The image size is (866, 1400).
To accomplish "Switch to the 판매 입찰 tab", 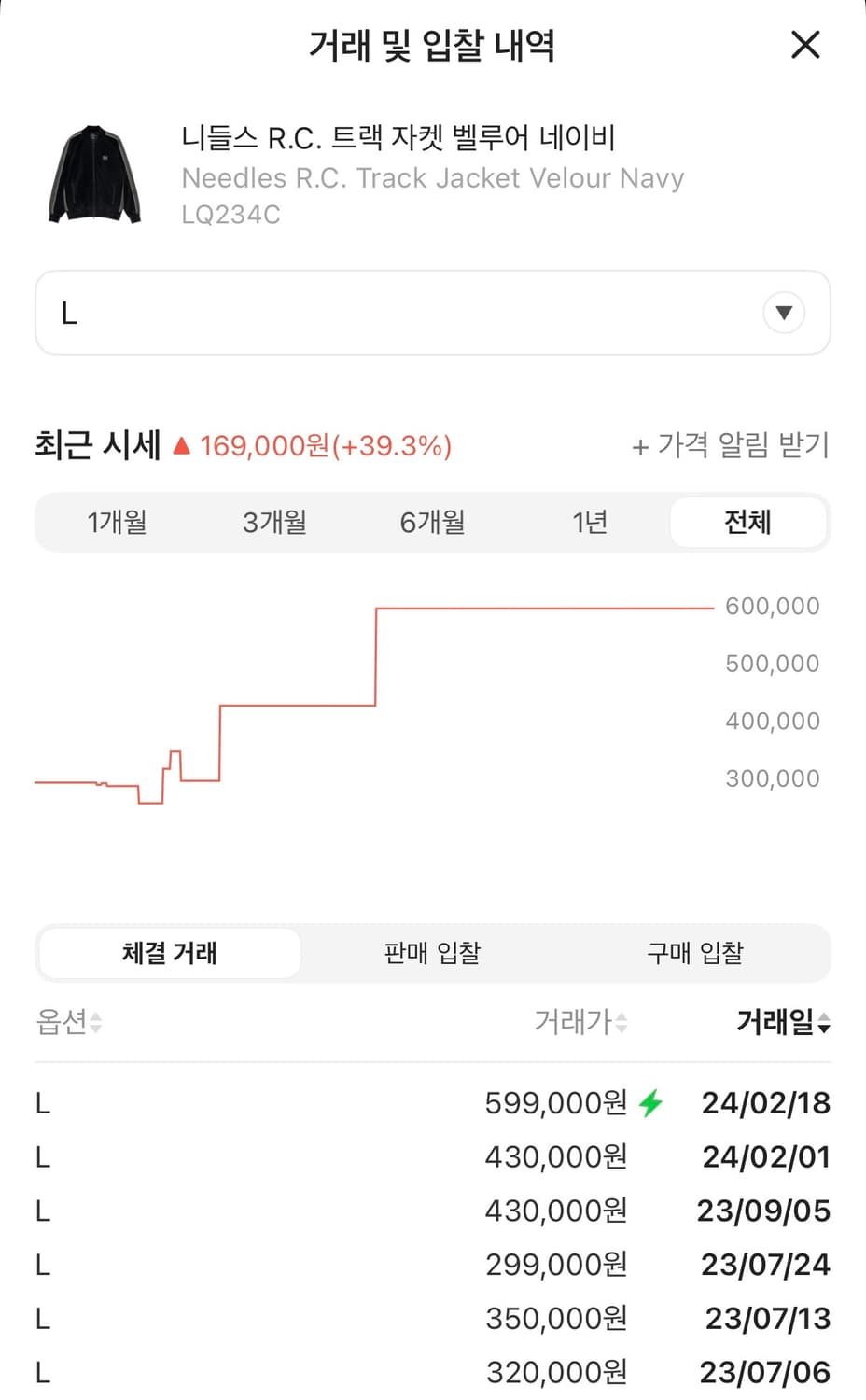I will (x=431, y=953).
